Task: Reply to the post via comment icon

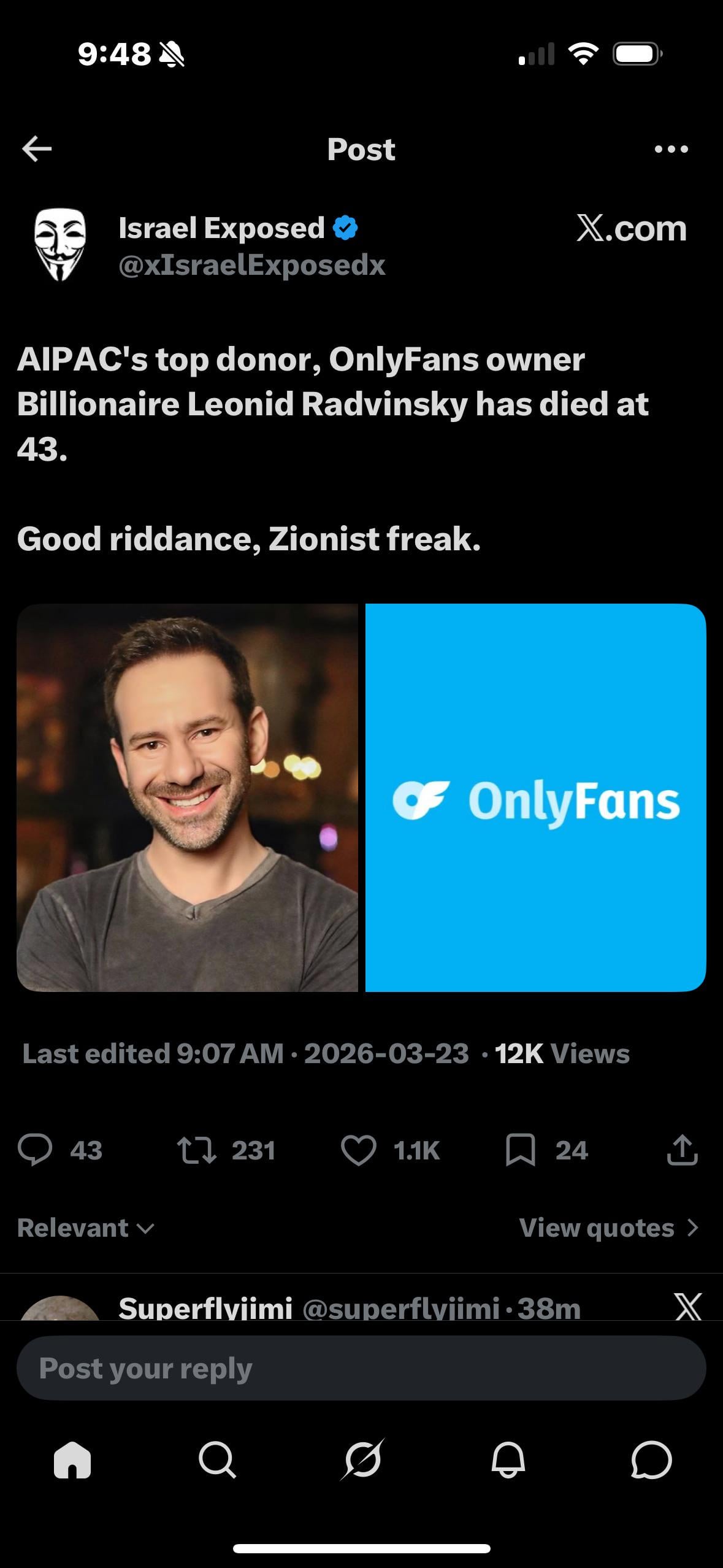Action: click(x=35, y=1150)
